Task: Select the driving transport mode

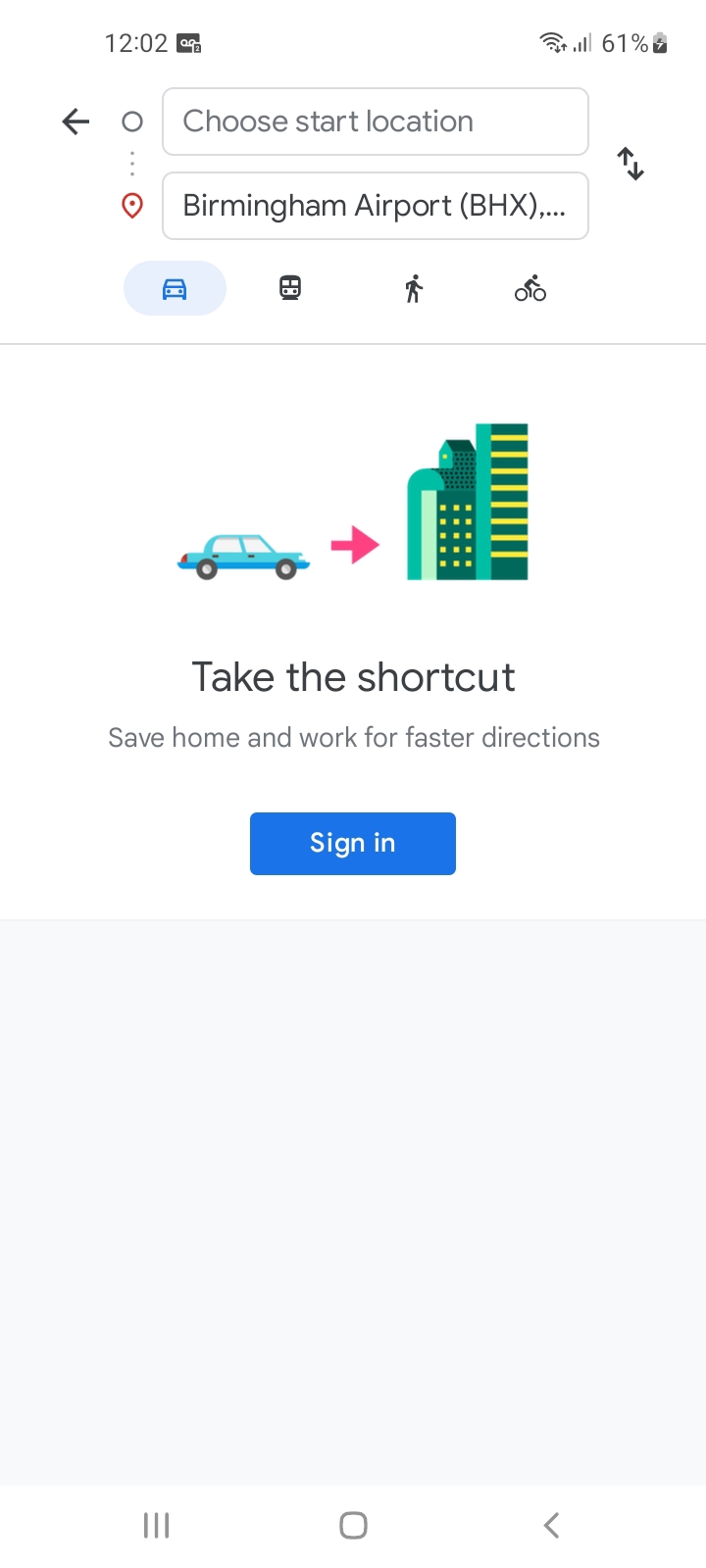Action: tap(175, 287)
